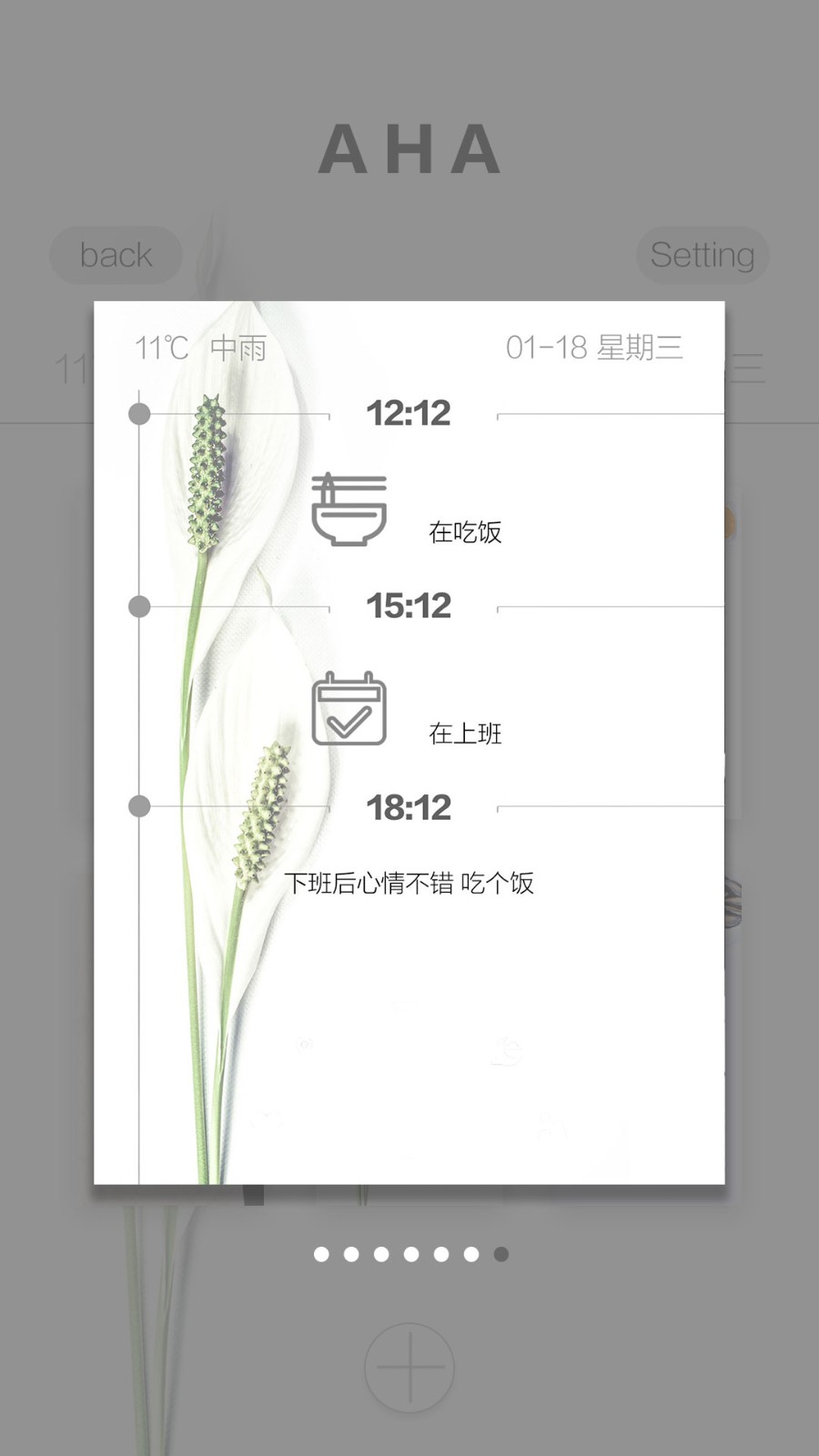Click the 12:12 time marker
Viewport: 819px width, 1456px height.
pyautogui.click(x=409, y=414)
